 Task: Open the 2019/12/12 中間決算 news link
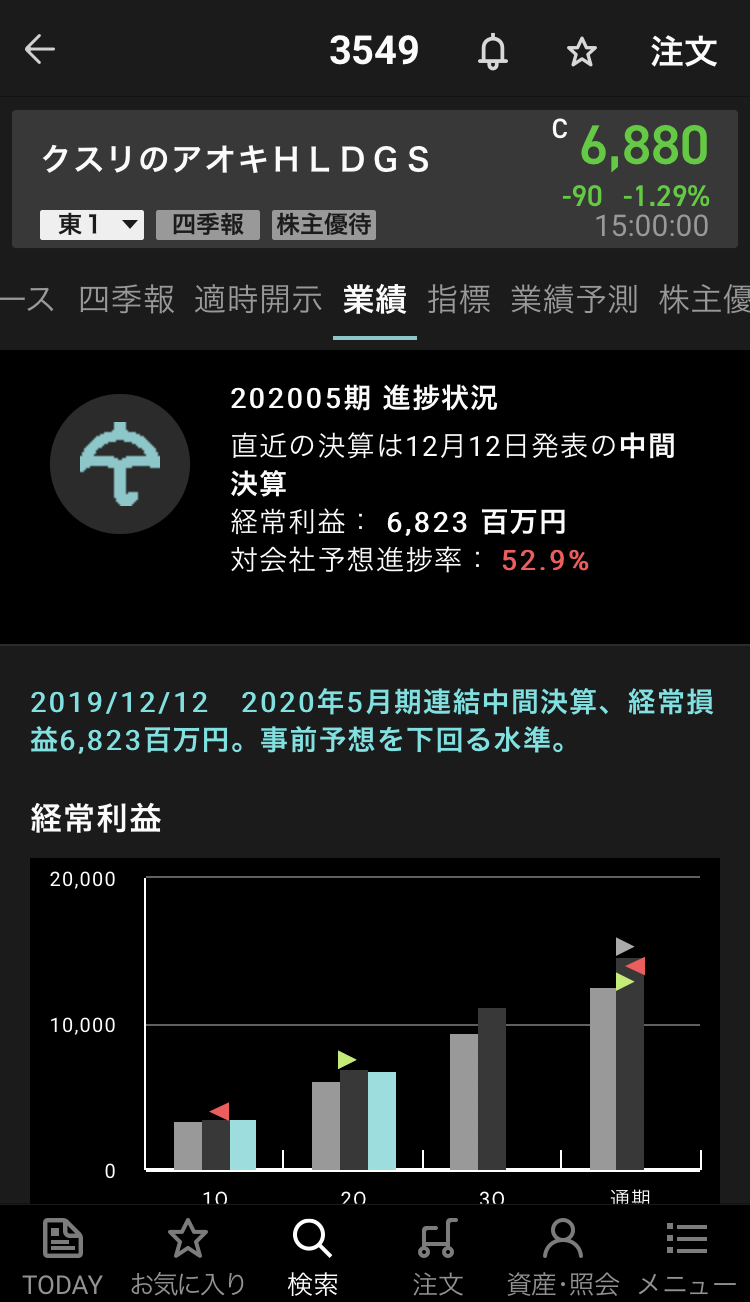click(x=372, y=721)
